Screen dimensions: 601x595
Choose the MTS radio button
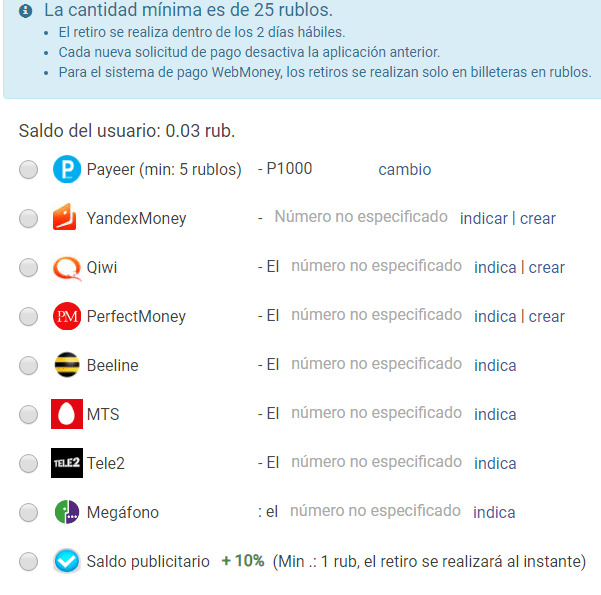(x=28, y=415)
